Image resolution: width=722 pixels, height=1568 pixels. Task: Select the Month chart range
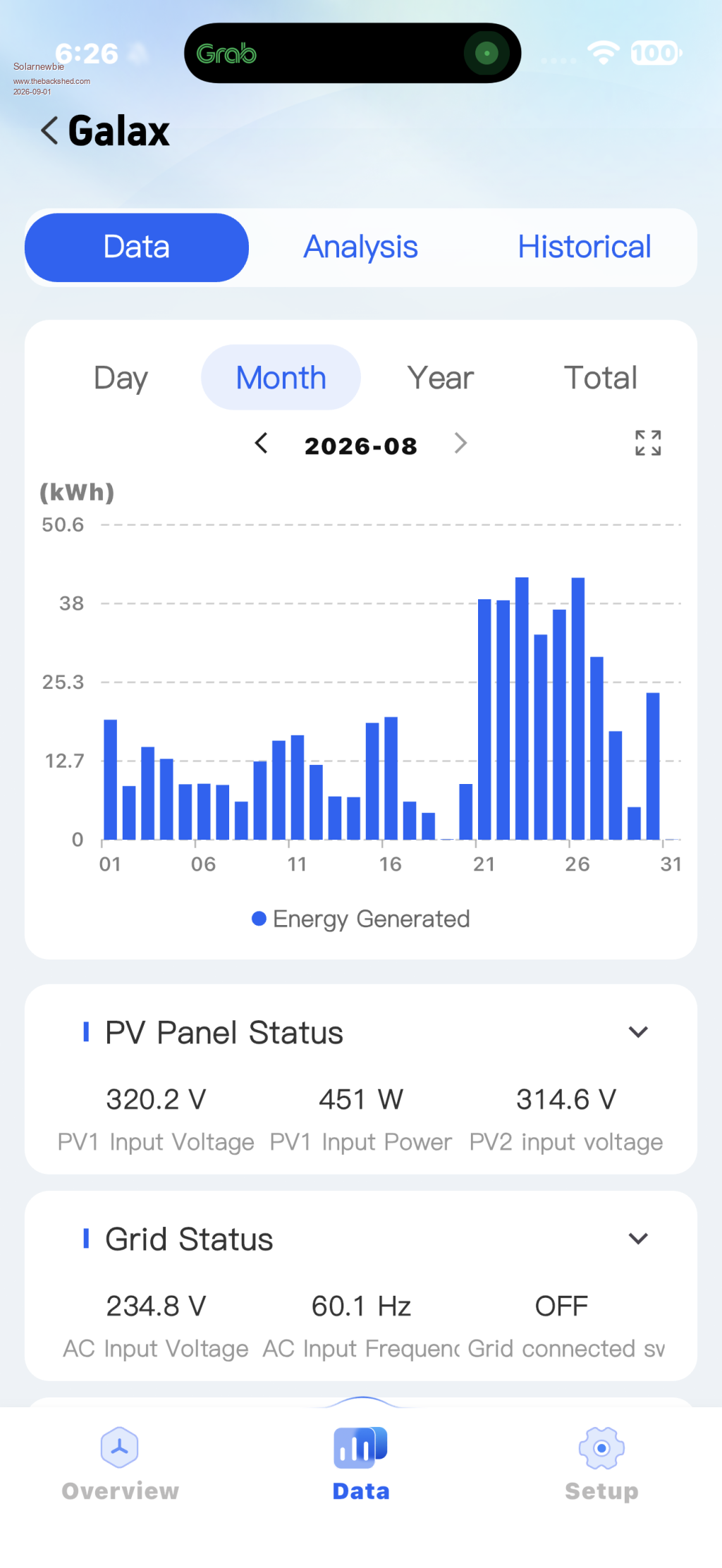281,378
